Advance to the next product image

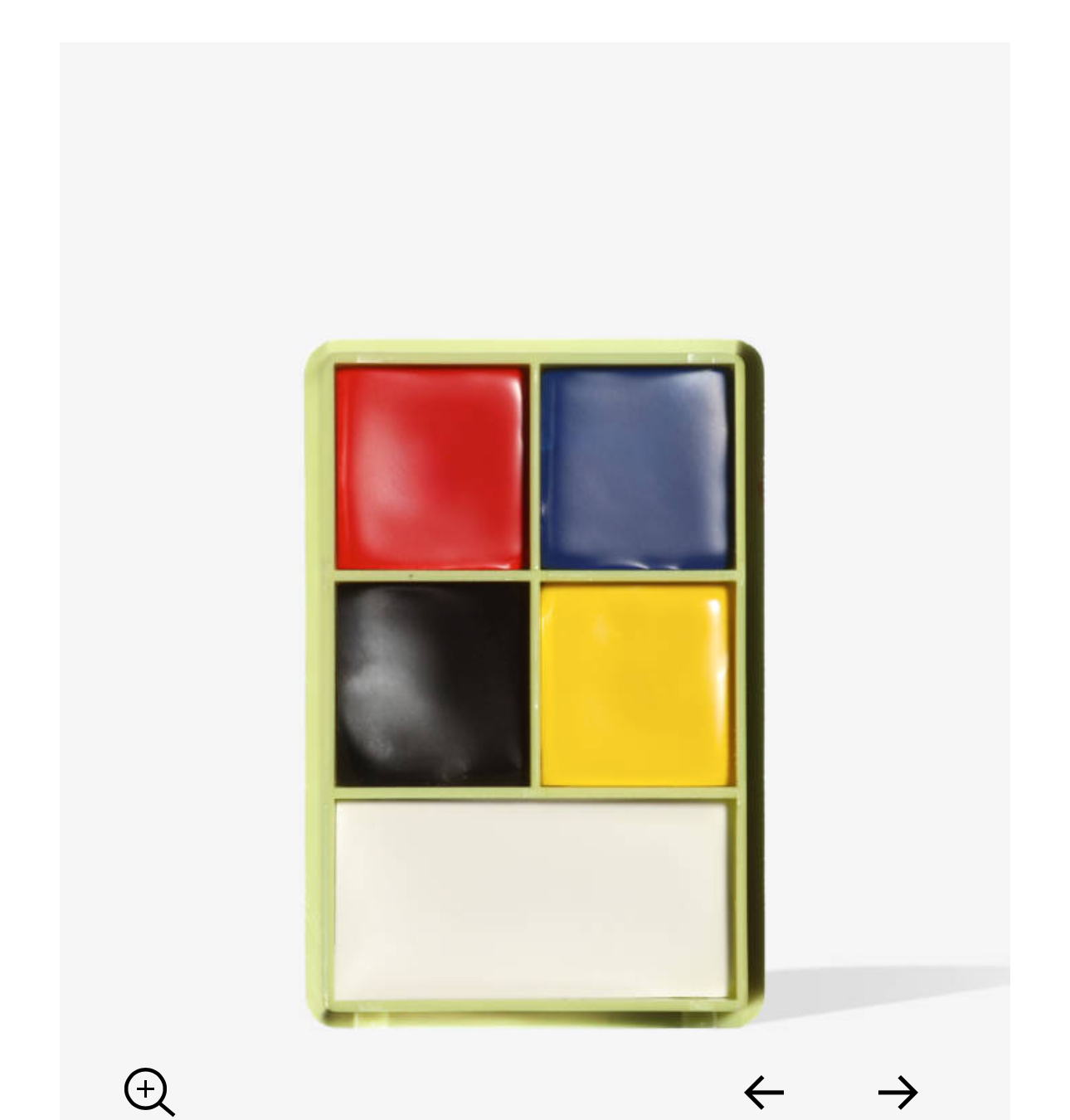[897, 1093]
